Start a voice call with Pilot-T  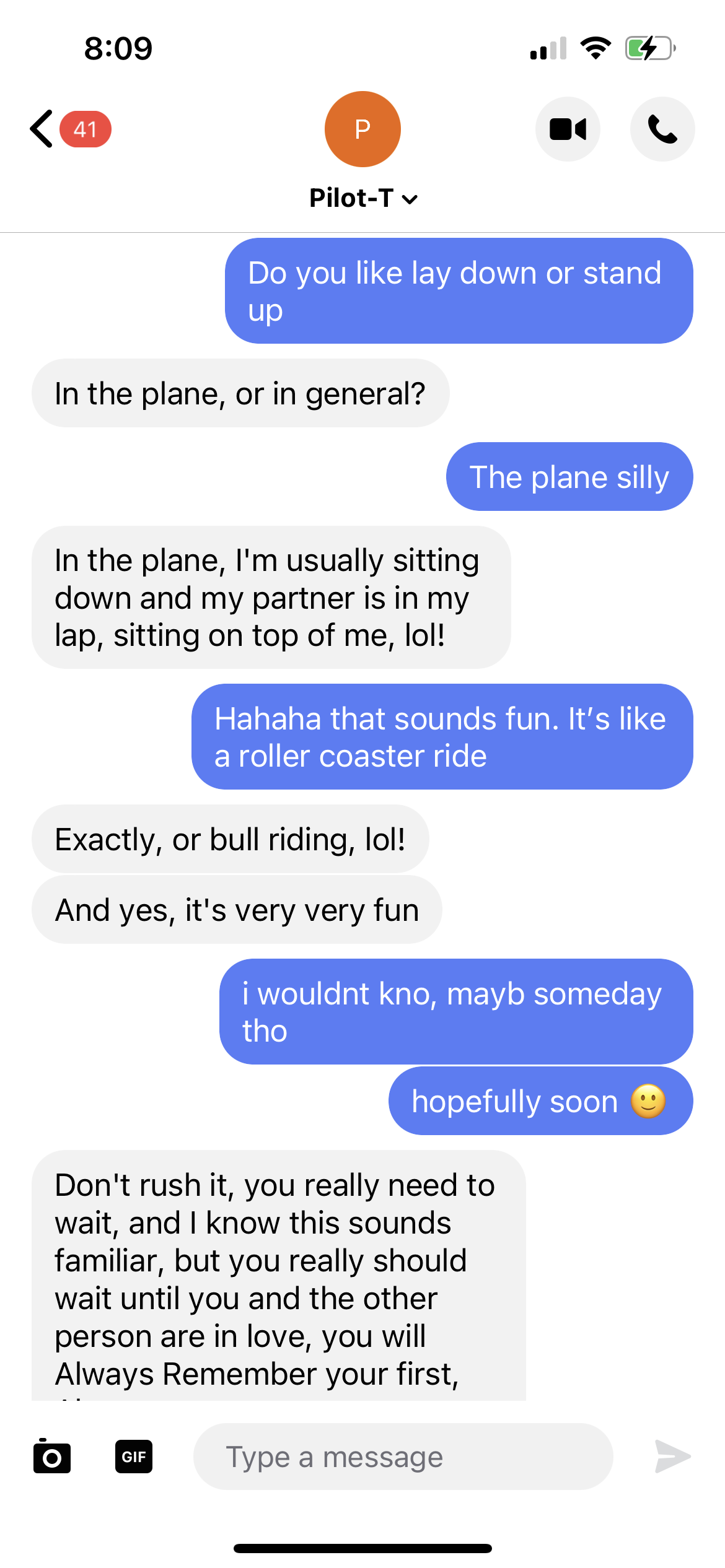point(662,129)
